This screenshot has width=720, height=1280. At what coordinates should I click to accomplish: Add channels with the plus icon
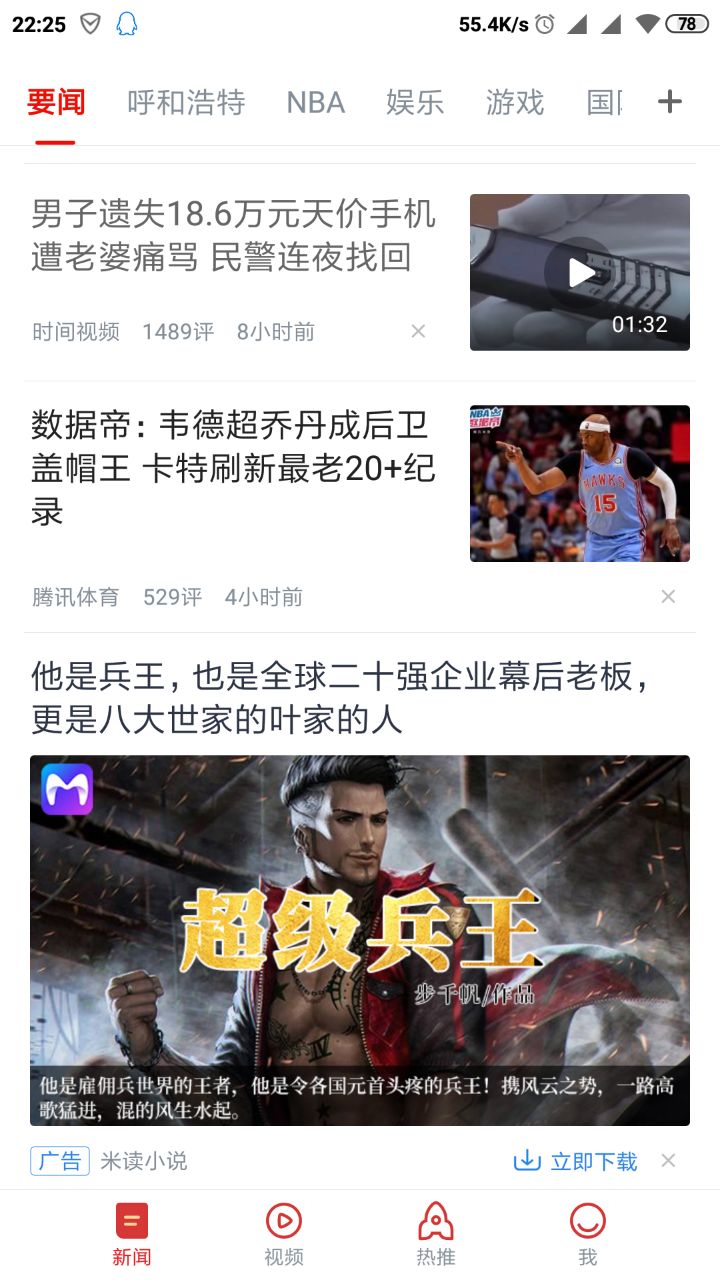coord(669,101)
